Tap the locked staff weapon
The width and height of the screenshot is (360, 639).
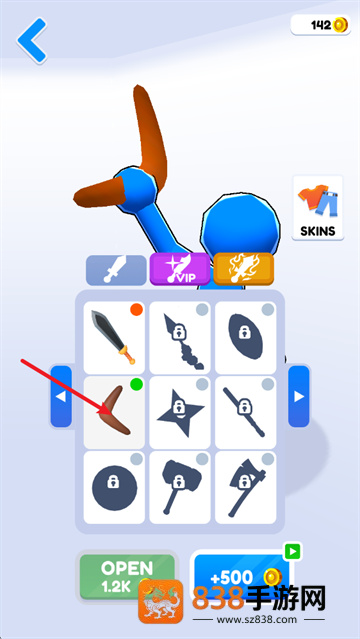pyautogui.click(x=246, y=412)
